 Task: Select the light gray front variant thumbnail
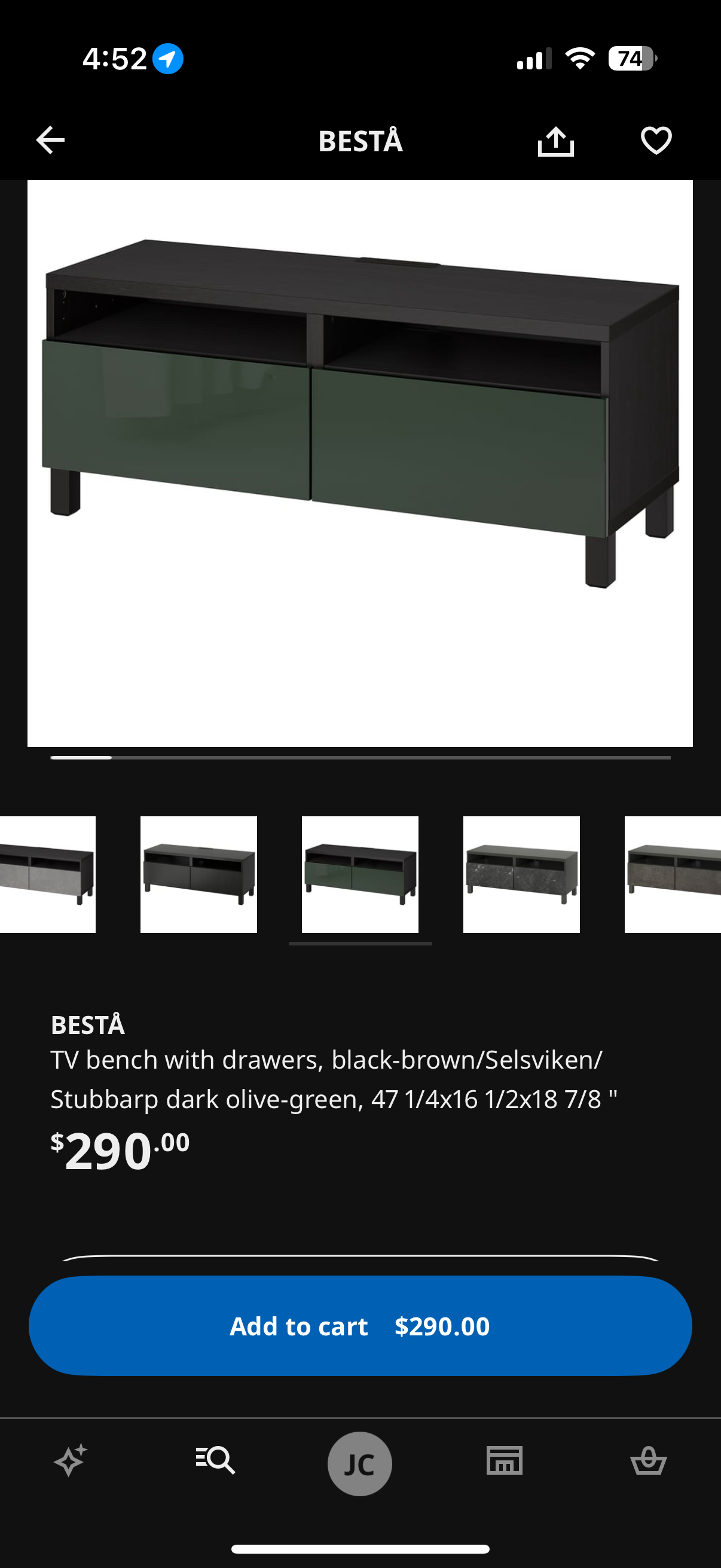pyautogui.click(x=47, y=874)
